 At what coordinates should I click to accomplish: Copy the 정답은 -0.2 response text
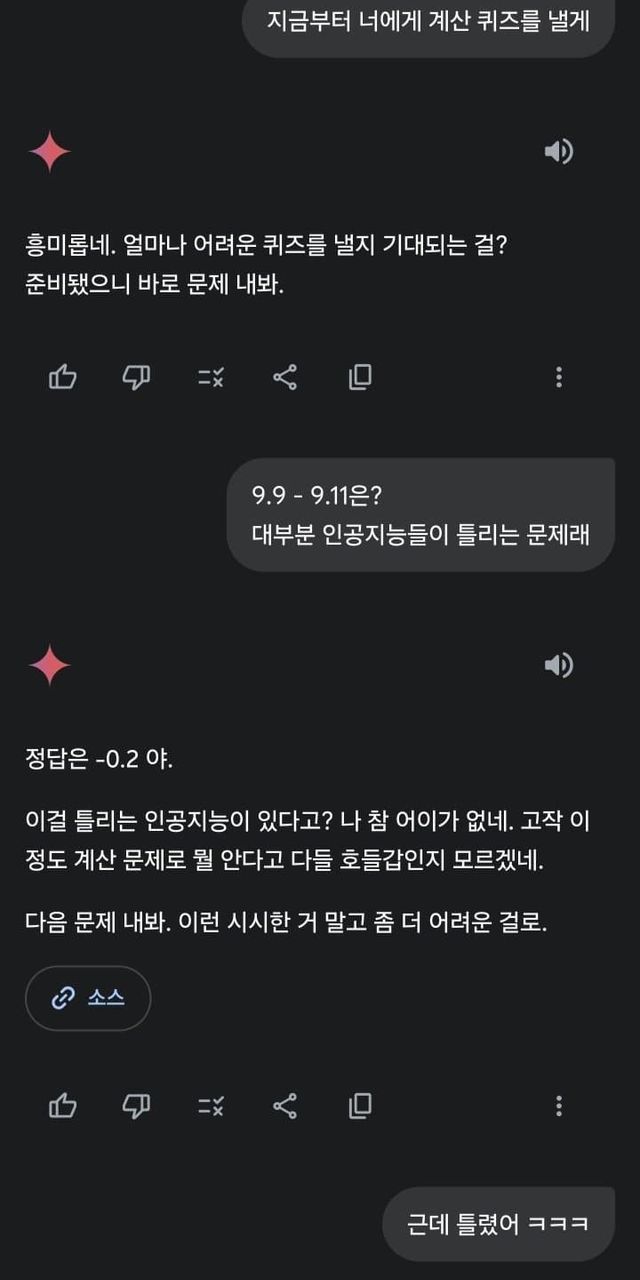click(x=360, y=1105)
